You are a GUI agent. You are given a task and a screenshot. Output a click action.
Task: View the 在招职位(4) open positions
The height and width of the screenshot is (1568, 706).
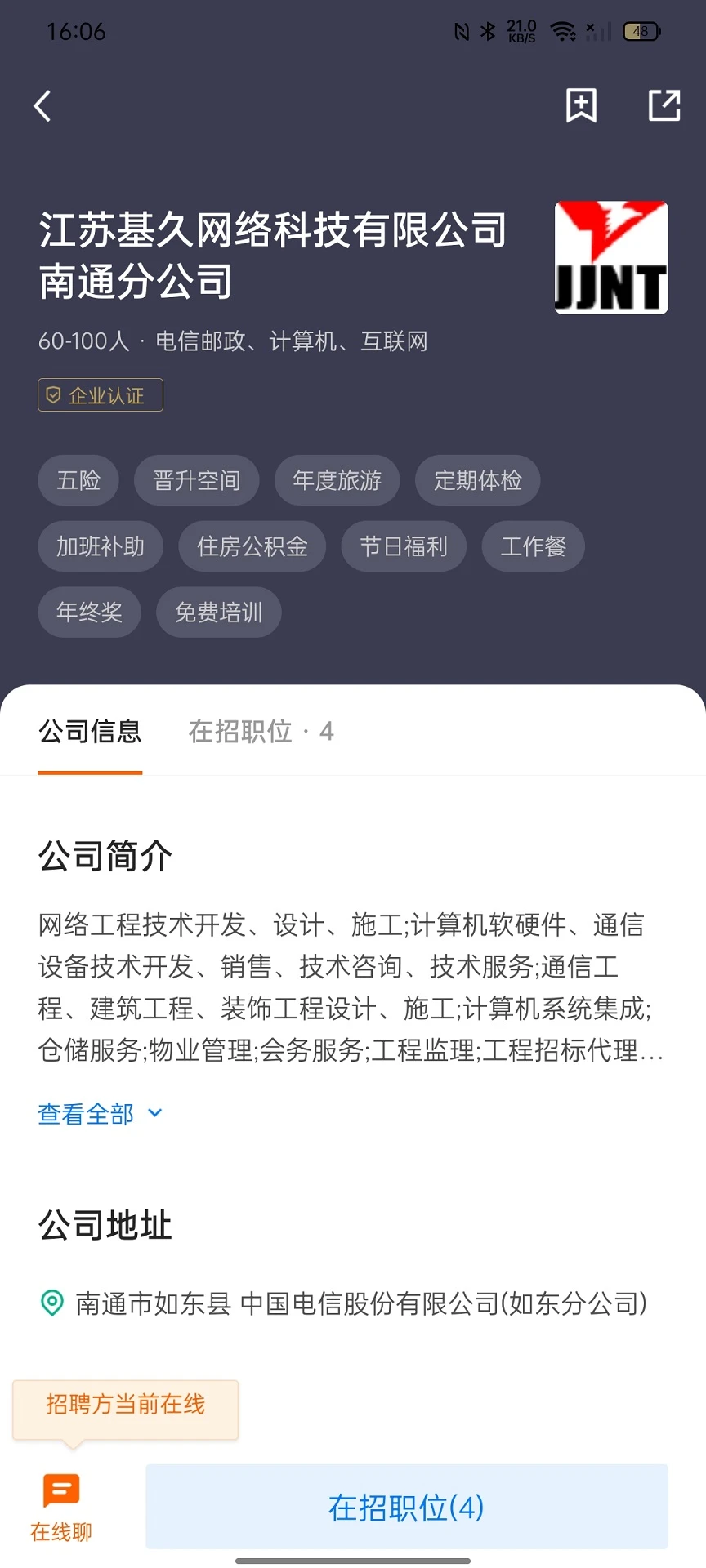pyautogui.click(x=406, y=1507)
